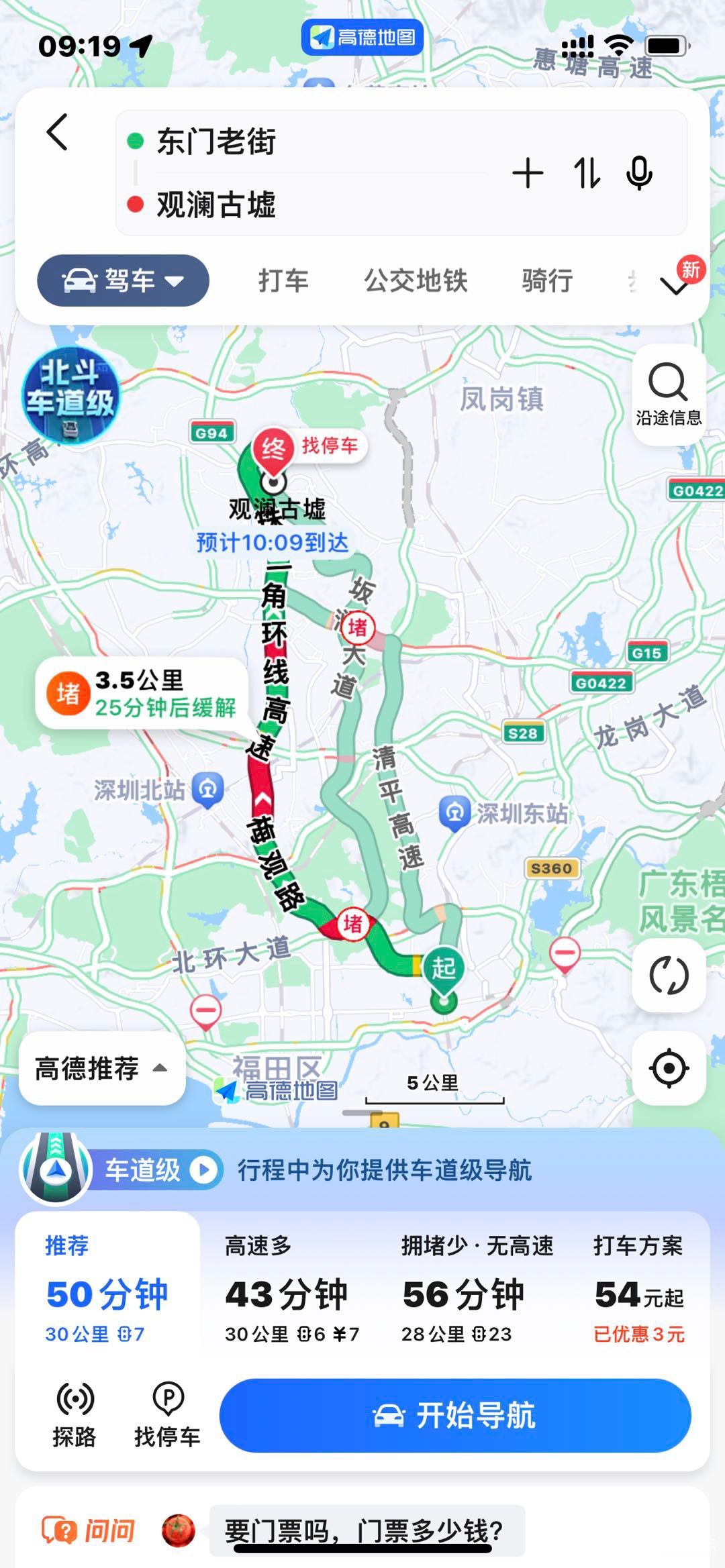Image resolution: width=725 pixels, height=1568 pixels.
Task: Edit the destination 观澜古墟
Action: click(216, 204)
